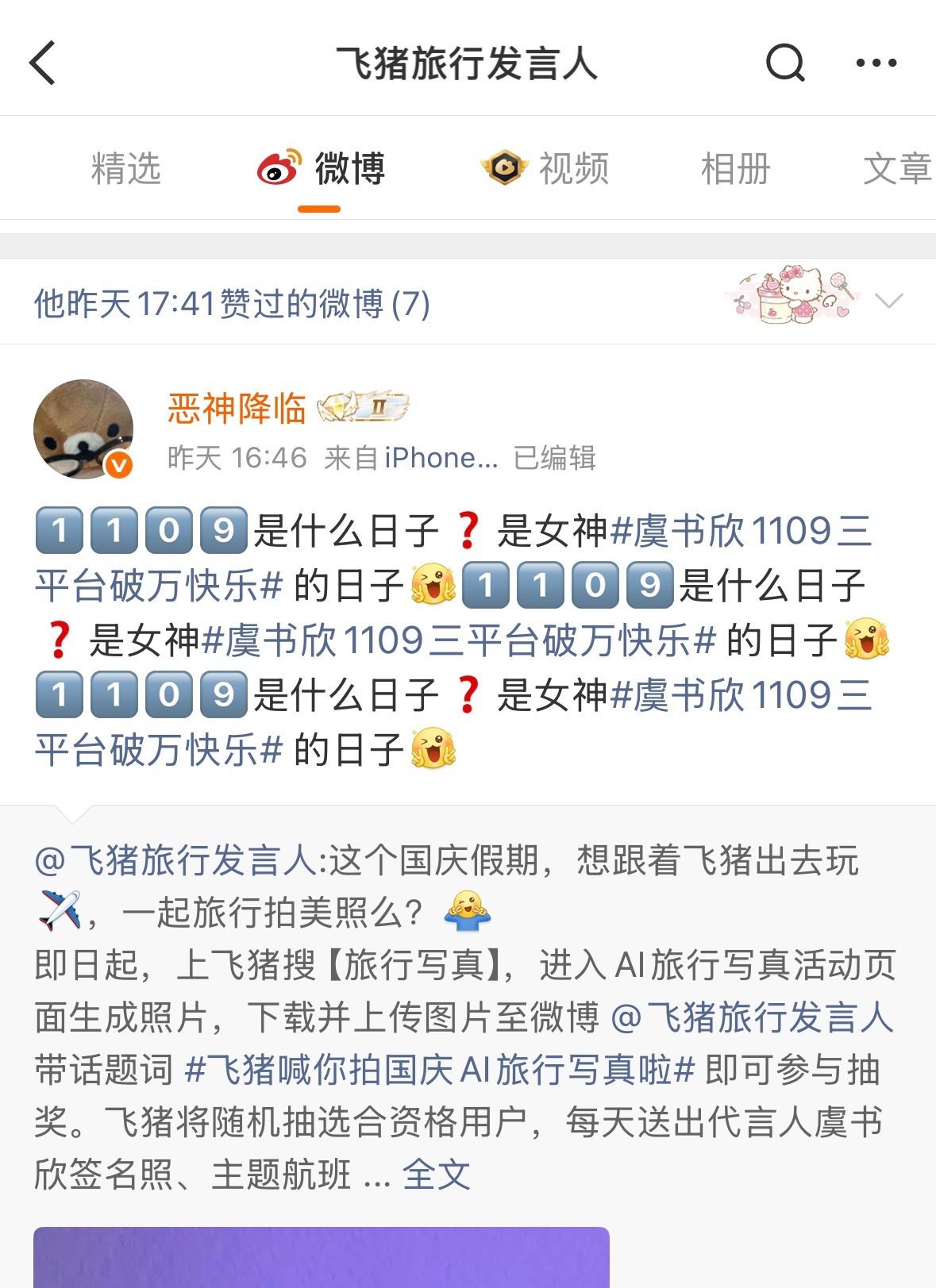Open 恶神降临's profile avatar

pos(85,429)
